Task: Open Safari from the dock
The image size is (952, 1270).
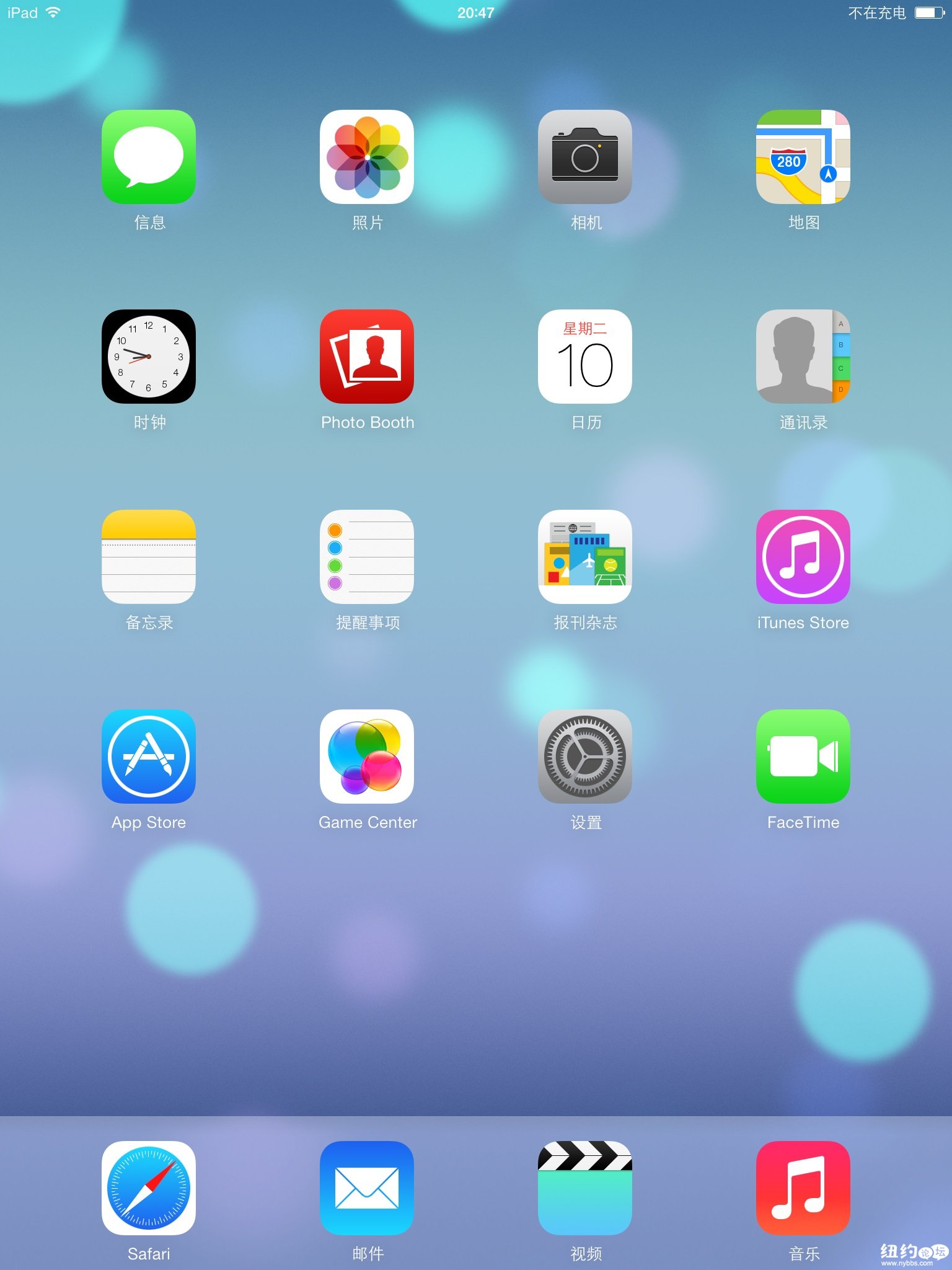Action: click(149, 1188)
